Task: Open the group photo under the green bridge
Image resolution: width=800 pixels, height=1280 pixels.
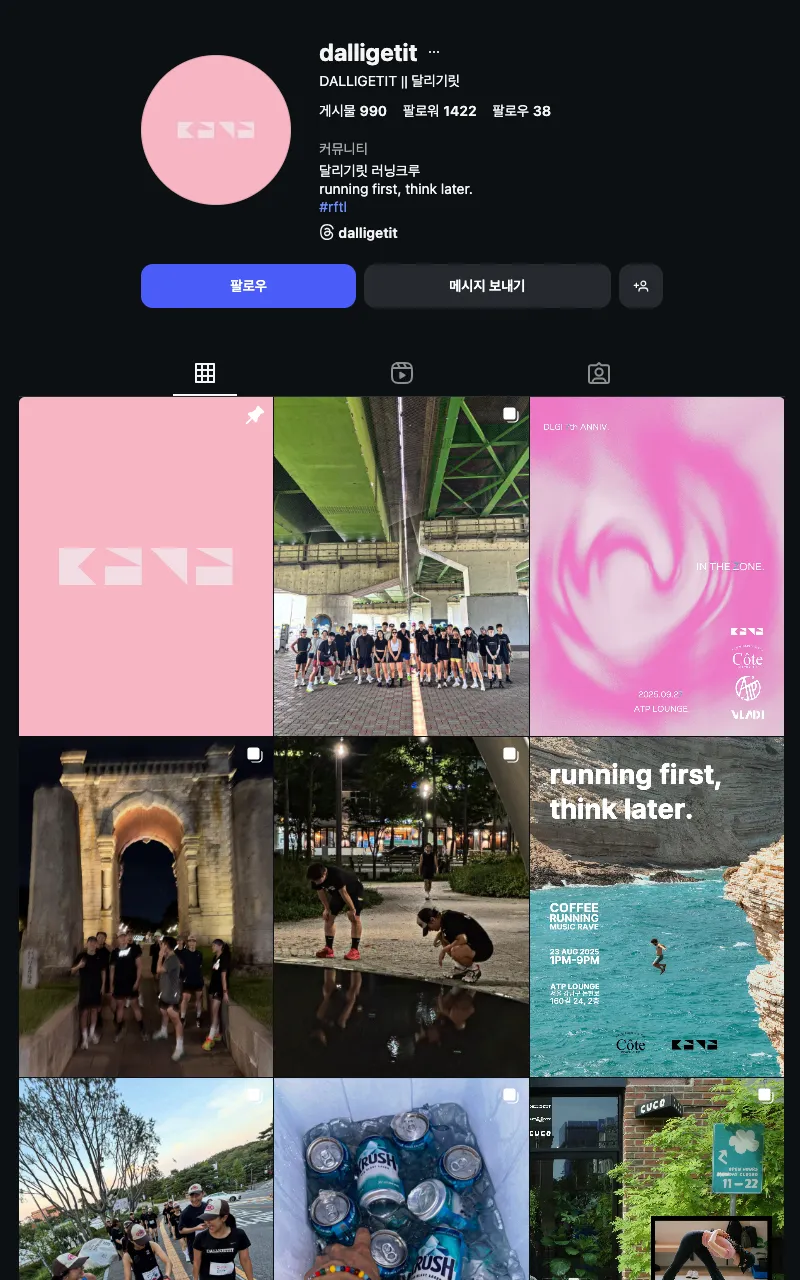Action: click(x=401, y=566)
